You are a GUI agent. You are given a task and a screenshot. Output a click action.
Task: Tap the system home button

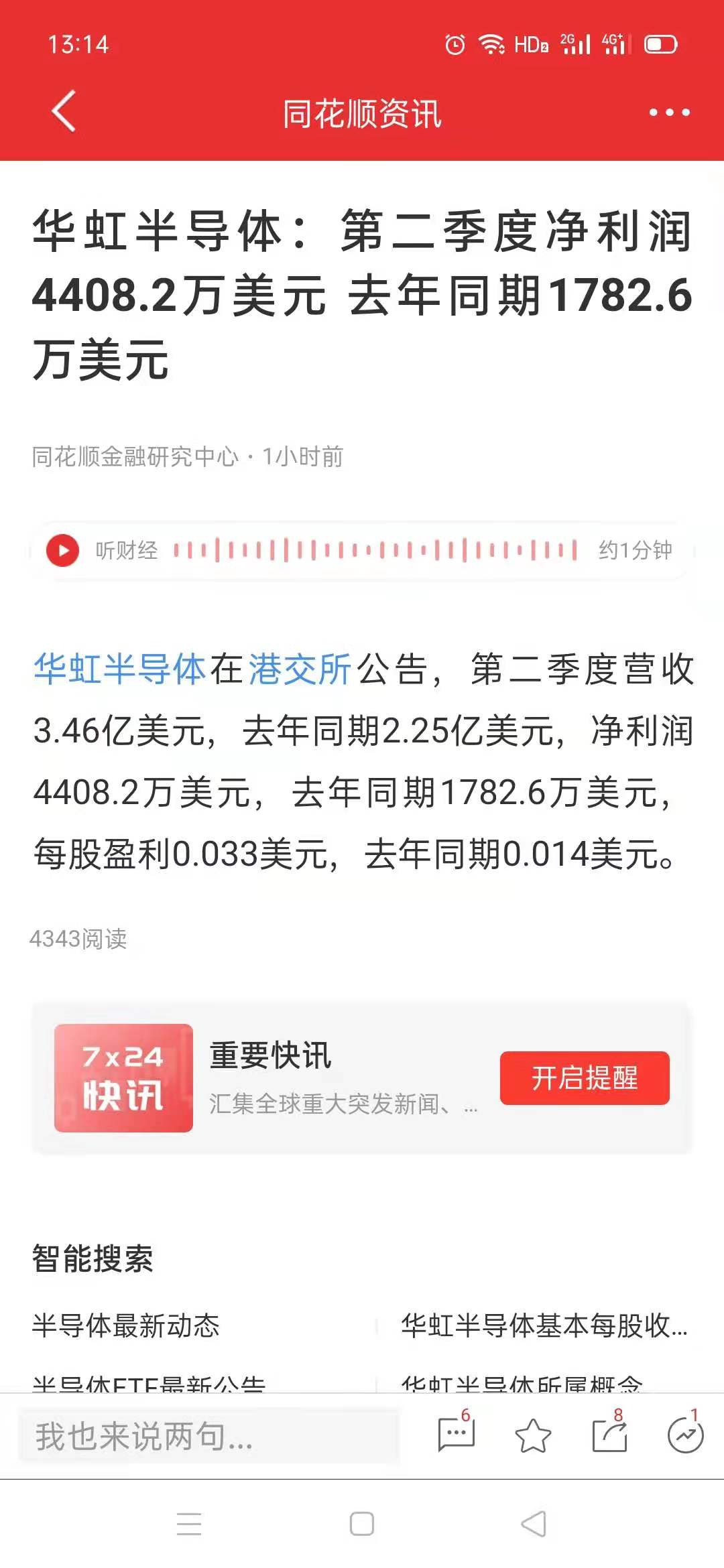362,1524
